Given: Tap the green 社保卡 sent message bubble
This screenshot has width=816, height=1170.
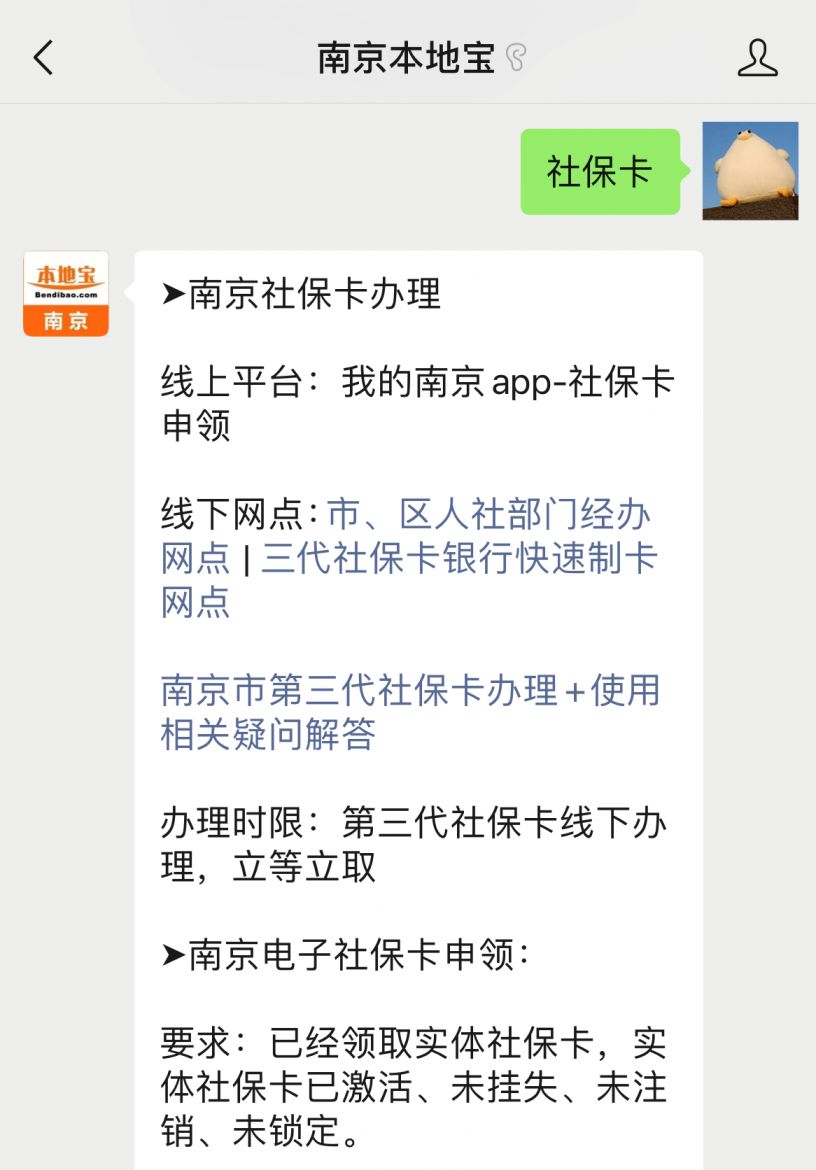Looking at the screenshot, I should (600, 170).
